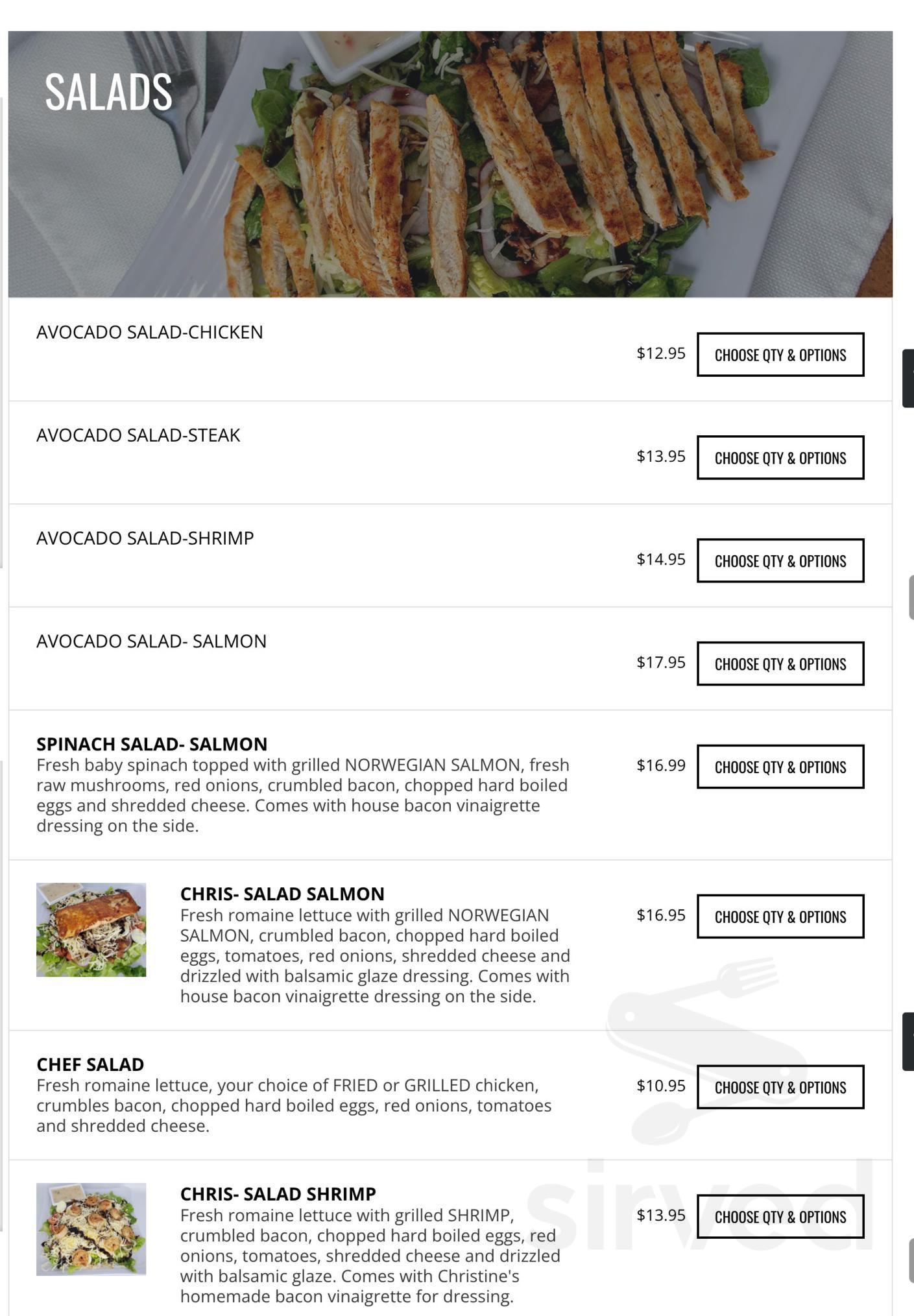This screenshot has width=914, height=1316.
Task: Open options for the Avocado Salad-Shrimp
Action: point(780,560)
